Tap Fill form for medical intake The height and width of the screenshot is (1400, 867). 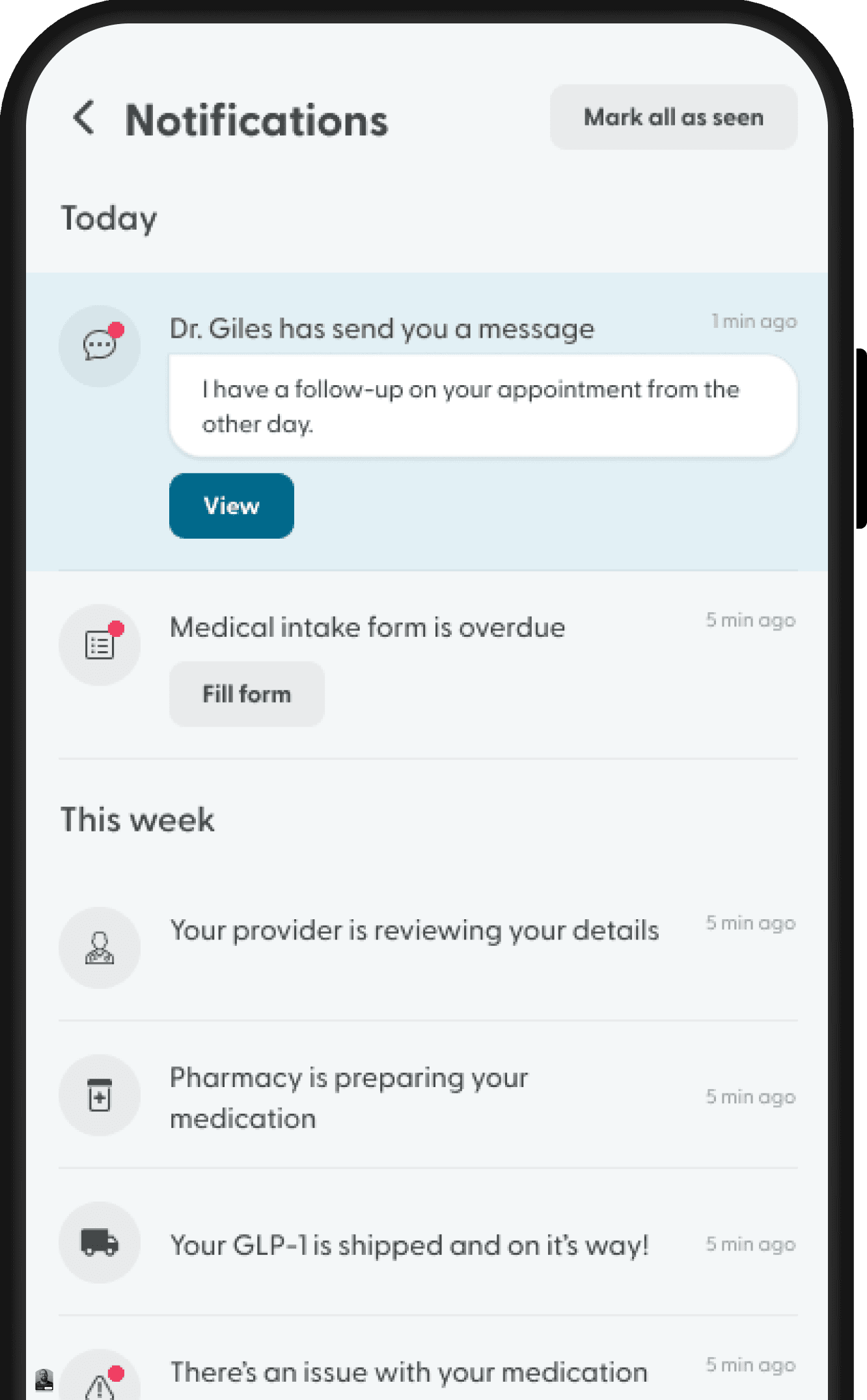coord(247,694)
